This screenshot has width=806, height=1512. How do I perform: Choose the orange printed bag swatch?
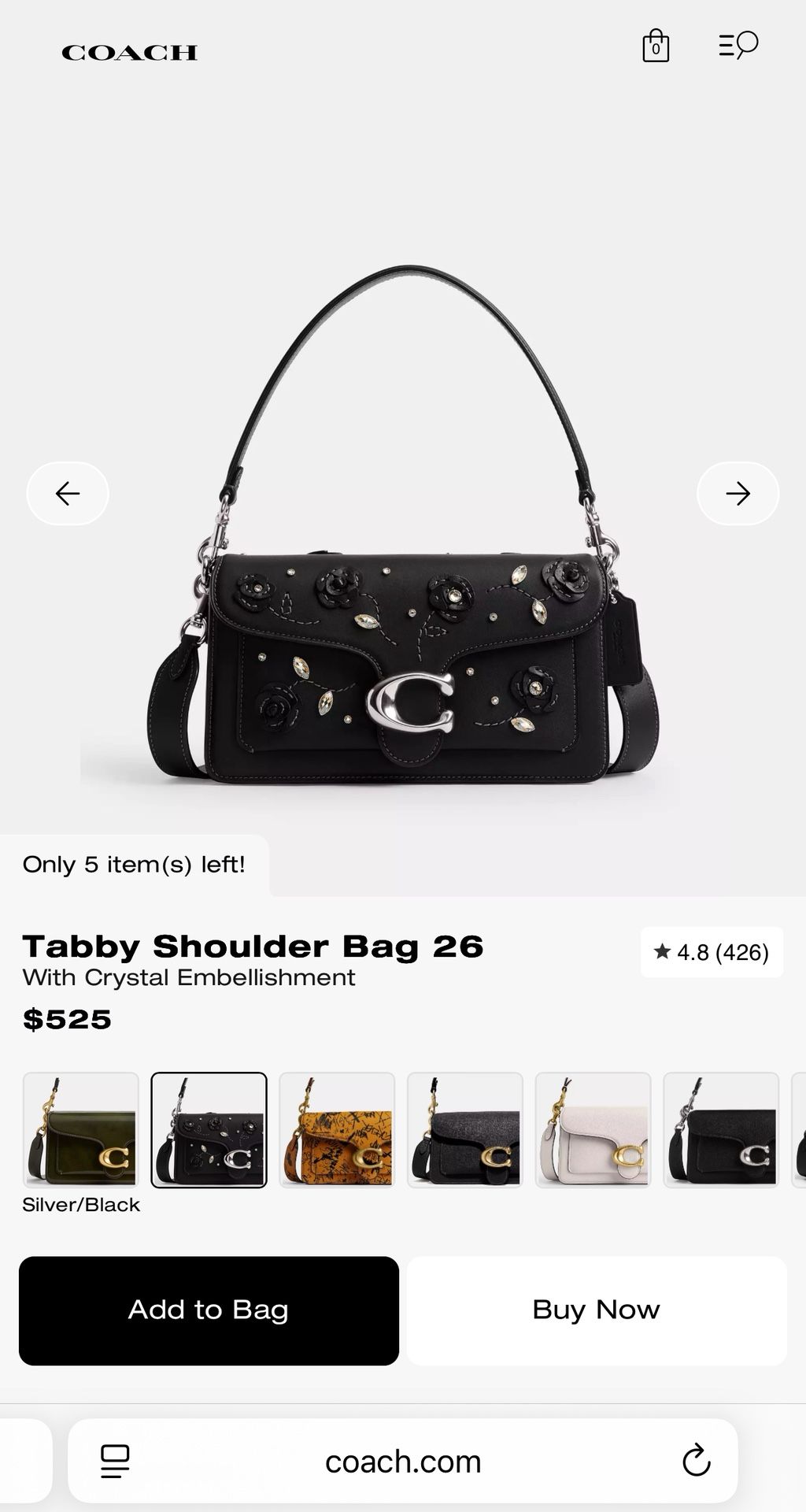[x=337, y=1129]
